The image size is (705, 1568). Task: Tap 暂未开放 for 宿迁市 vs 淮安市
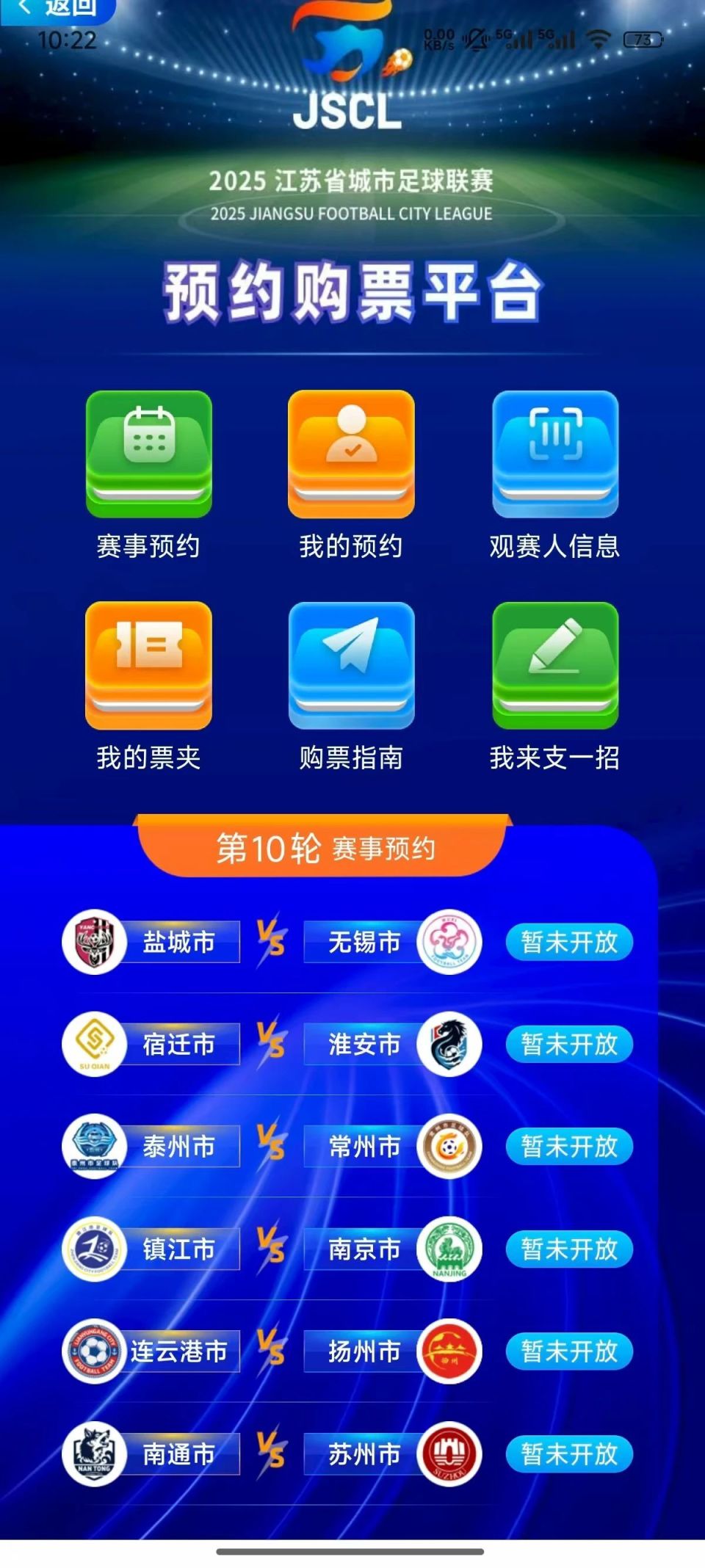click(x=569, y=1044)
